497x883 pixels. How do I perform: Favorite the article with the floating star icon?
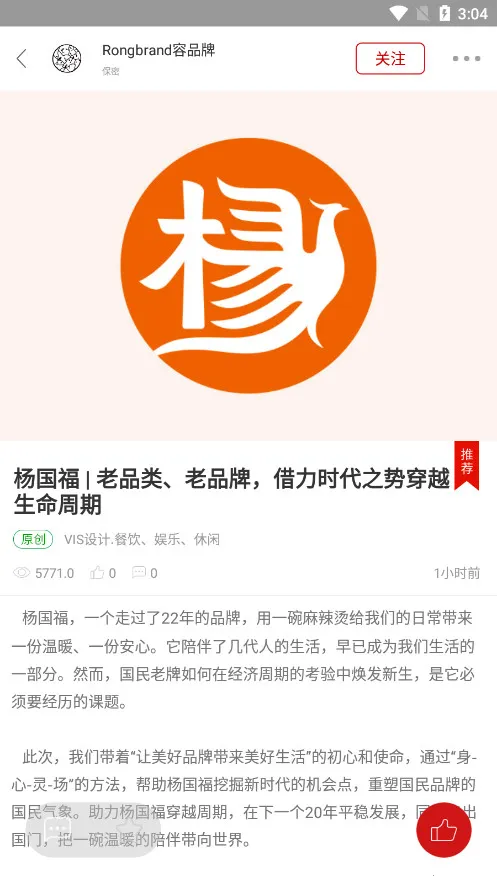(129, 828)
